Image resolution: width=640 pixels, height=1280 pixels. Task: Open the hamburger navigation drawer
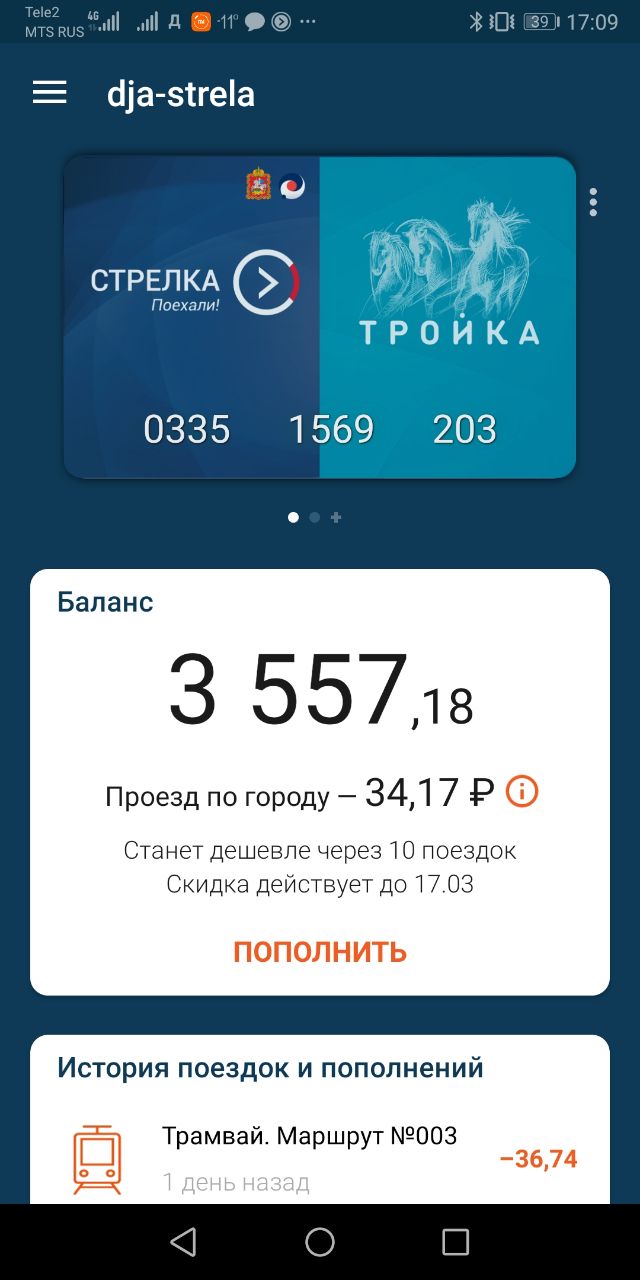[x=49, y=93]
